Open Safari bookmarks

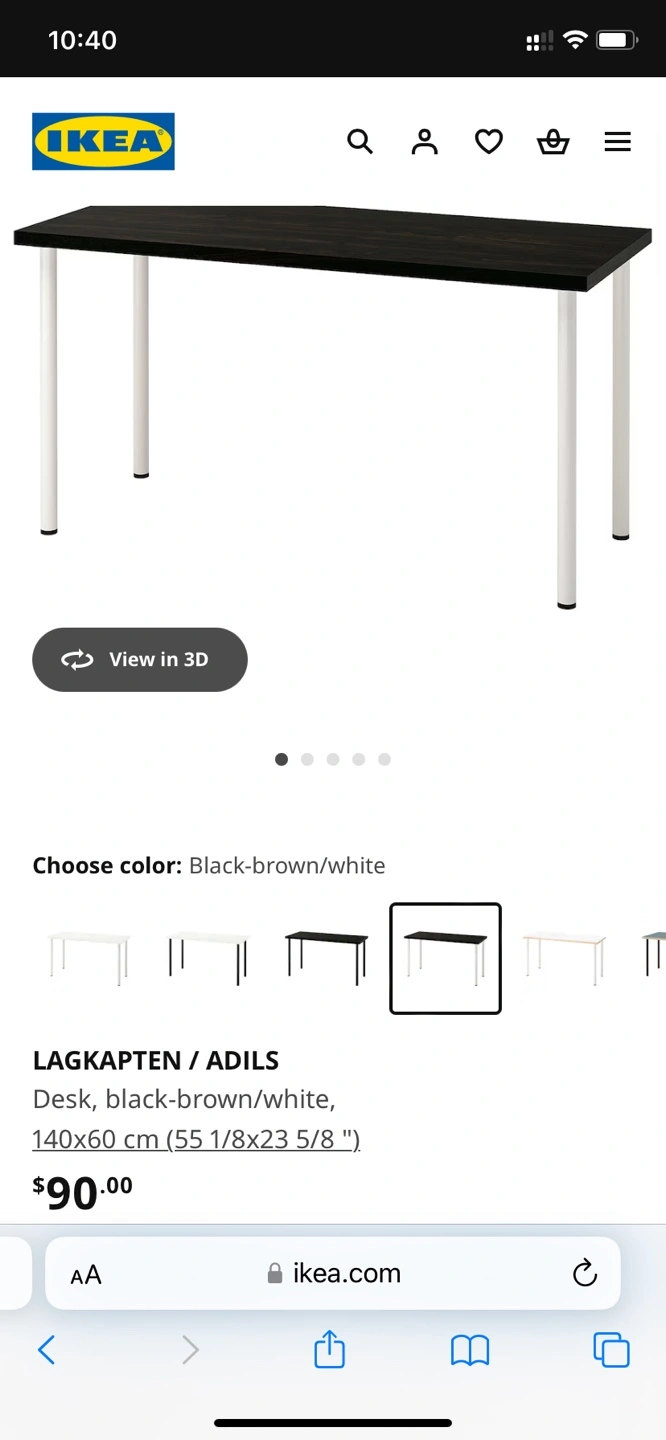[470, 1351]
